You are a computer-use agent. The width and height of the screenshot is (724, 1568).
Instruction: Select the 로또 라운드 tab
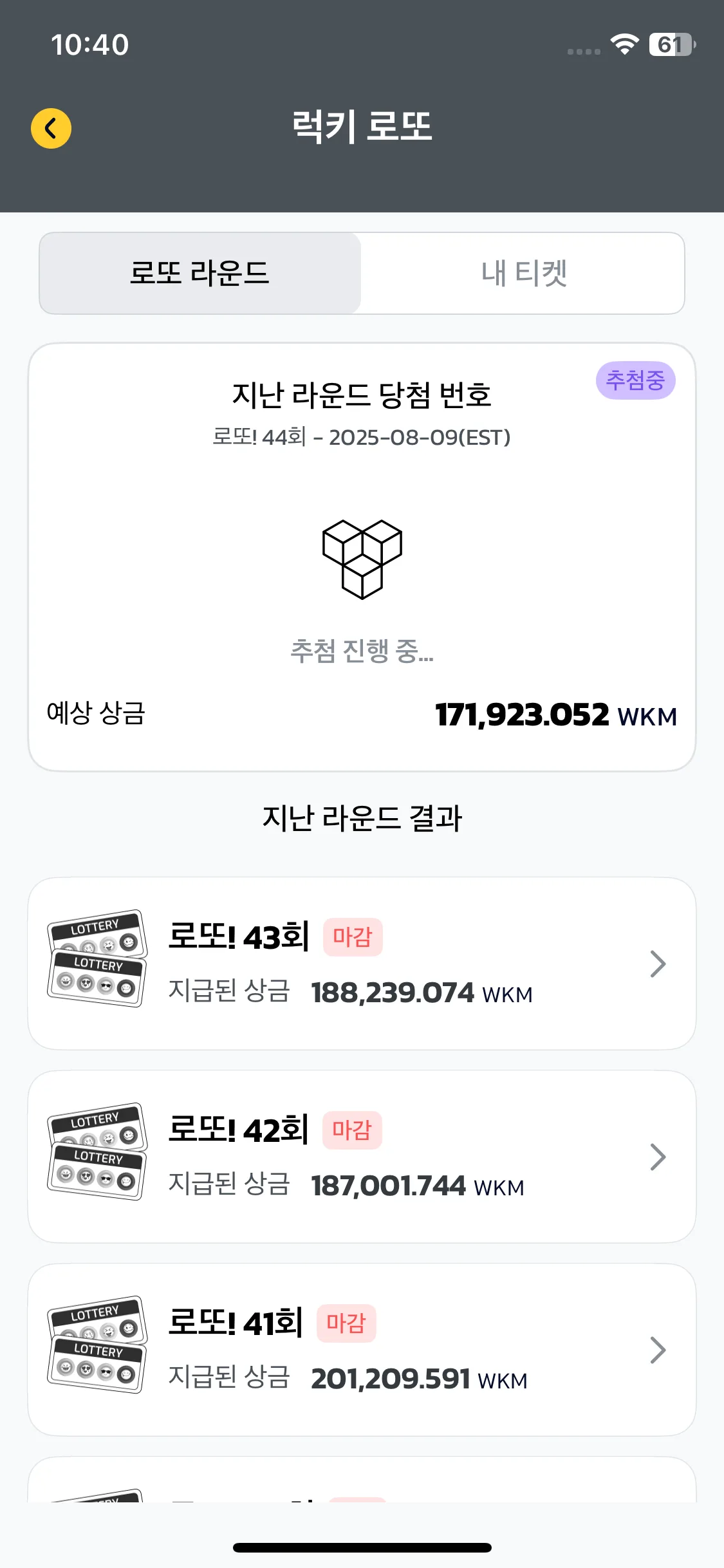pyautogui.click(x=200, y=273)
